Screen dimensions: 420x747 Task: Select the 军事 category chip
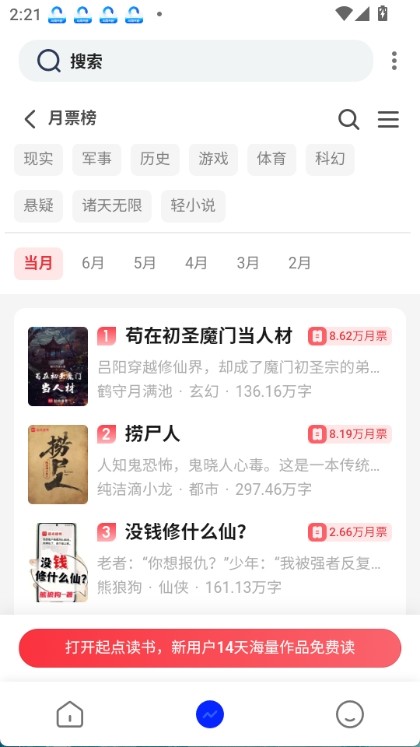tap(97, 160)
